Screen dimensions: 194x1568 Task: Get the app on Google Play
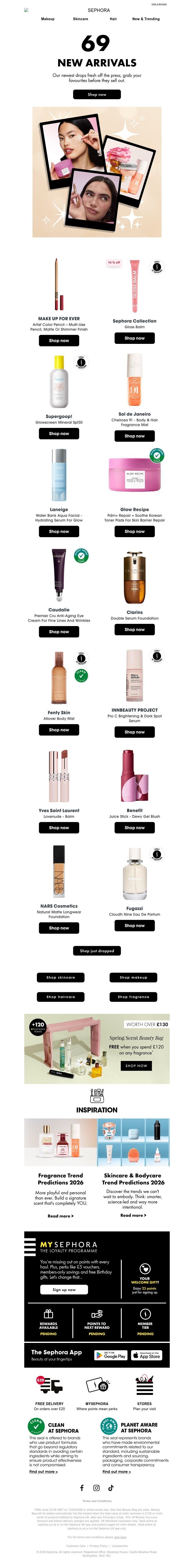point(111,1356)
